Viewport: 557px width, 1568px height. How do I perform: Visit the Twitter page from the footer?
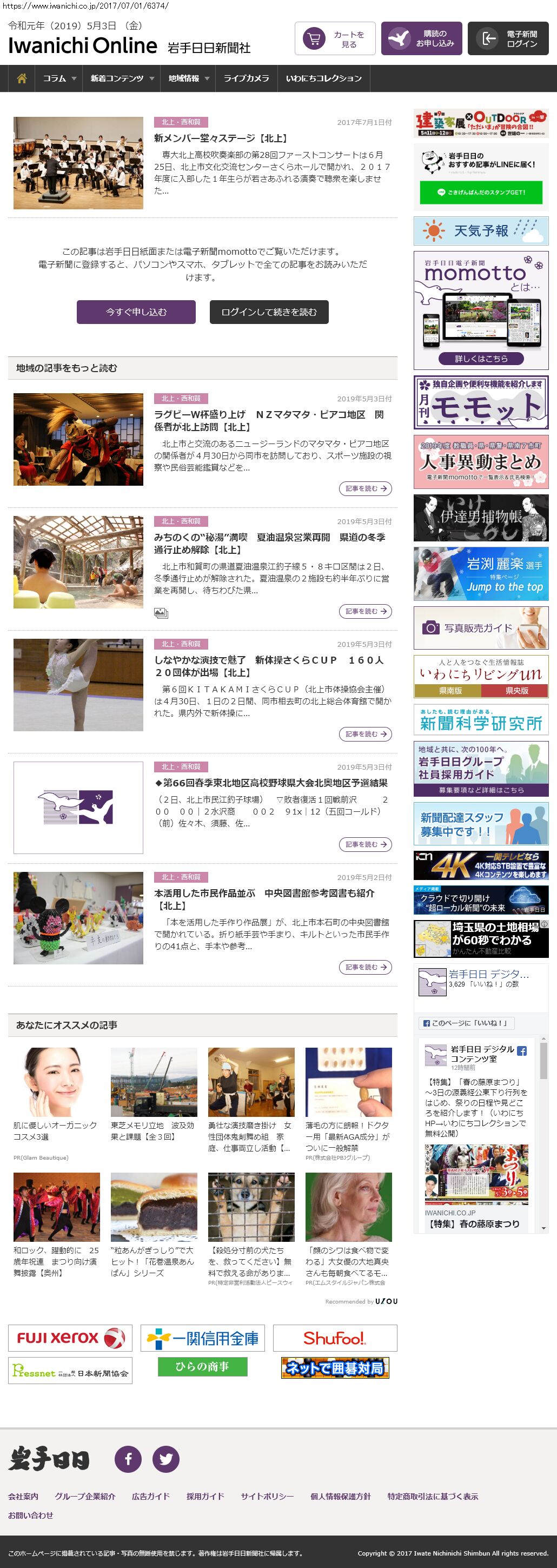165,1459
